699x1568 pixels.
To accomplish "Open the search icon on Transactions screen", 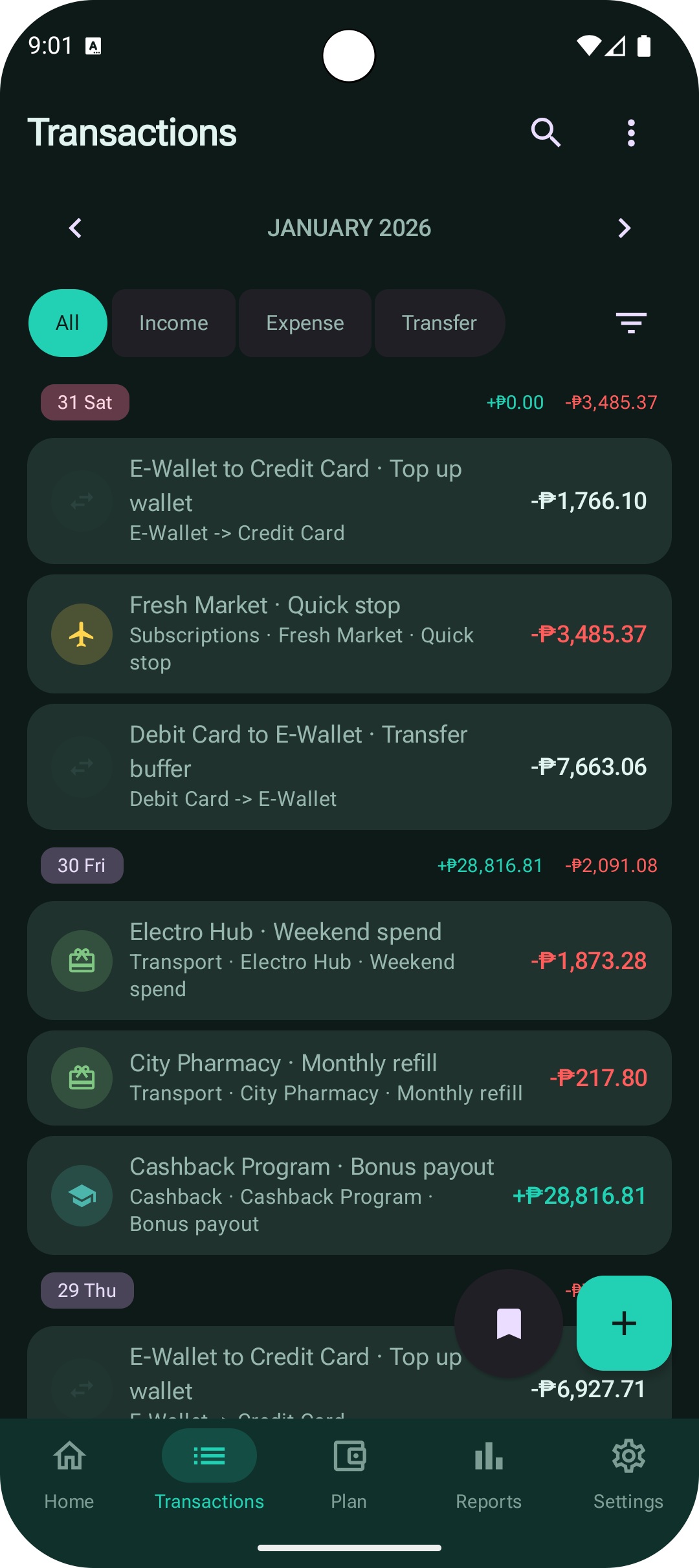I will [x=545, y=133].
